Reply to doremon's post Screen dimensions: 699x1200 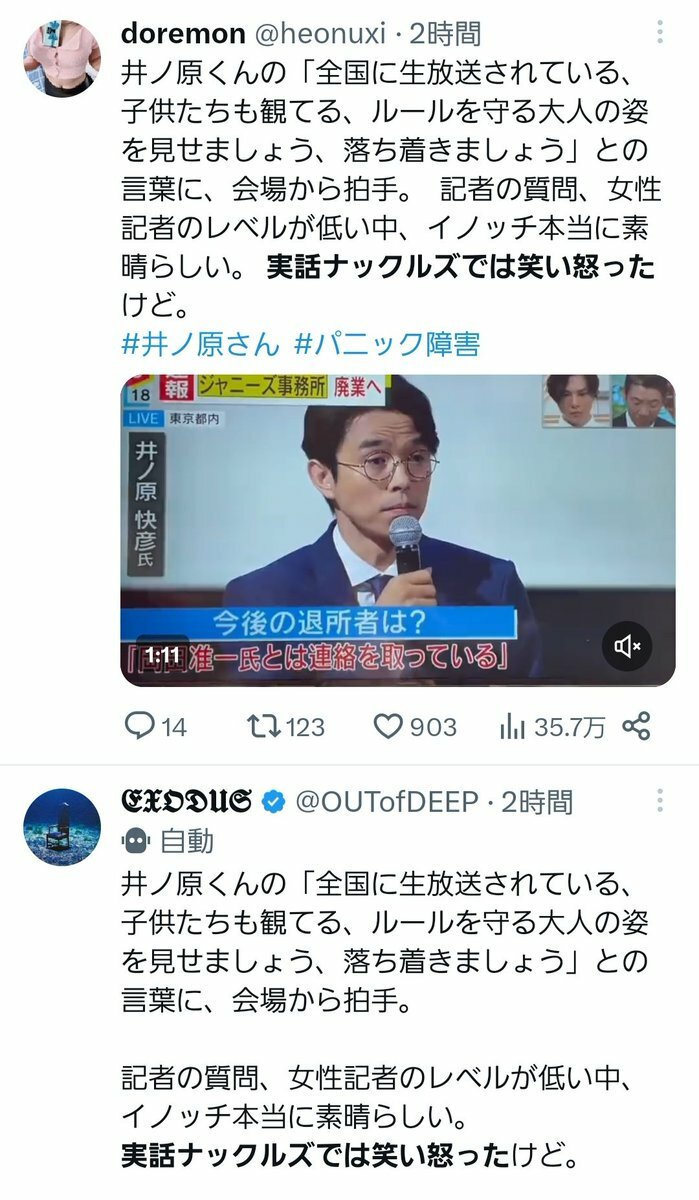[x=141, y=727]
